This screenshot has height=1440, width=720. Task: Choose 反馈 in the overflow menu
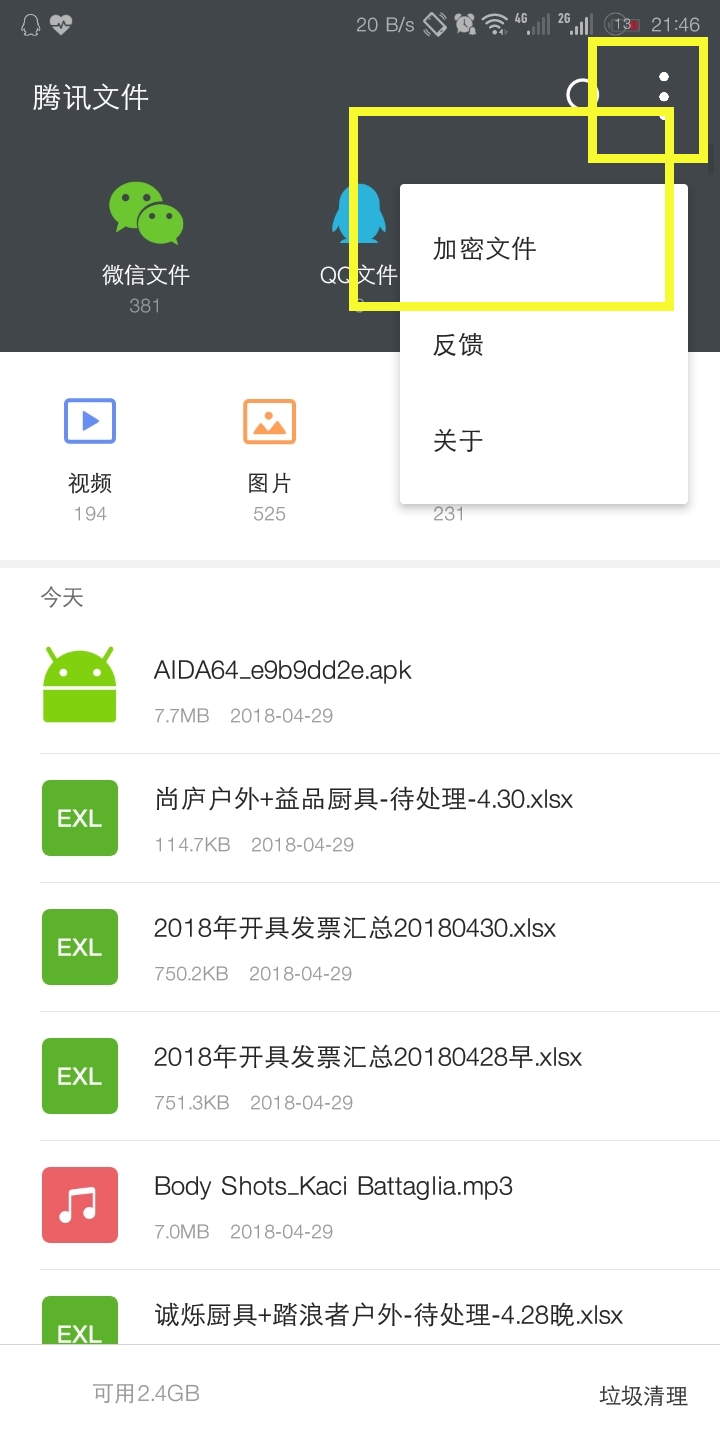coord(543,345)
